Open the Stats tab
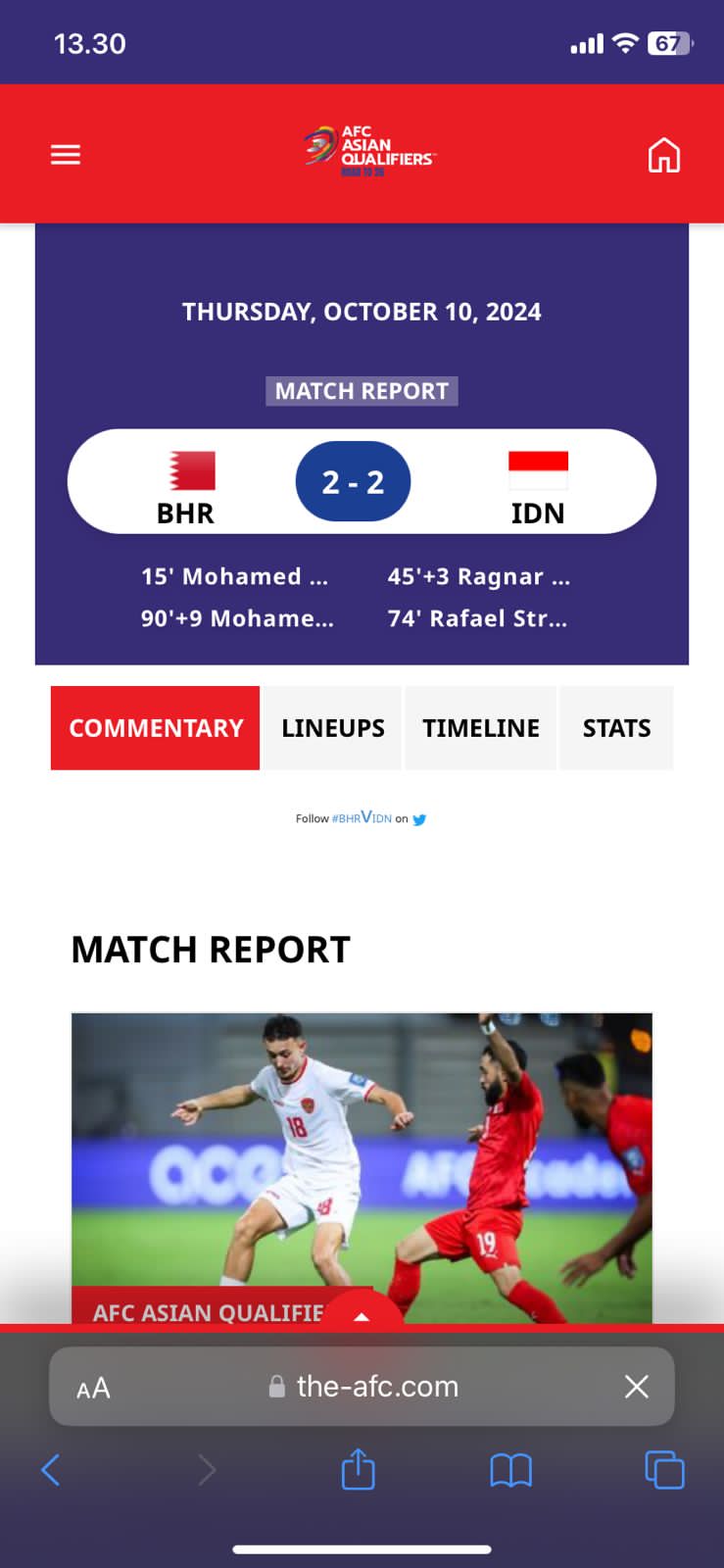Viewport: 724px width, 1568px height. coord(616,728)
